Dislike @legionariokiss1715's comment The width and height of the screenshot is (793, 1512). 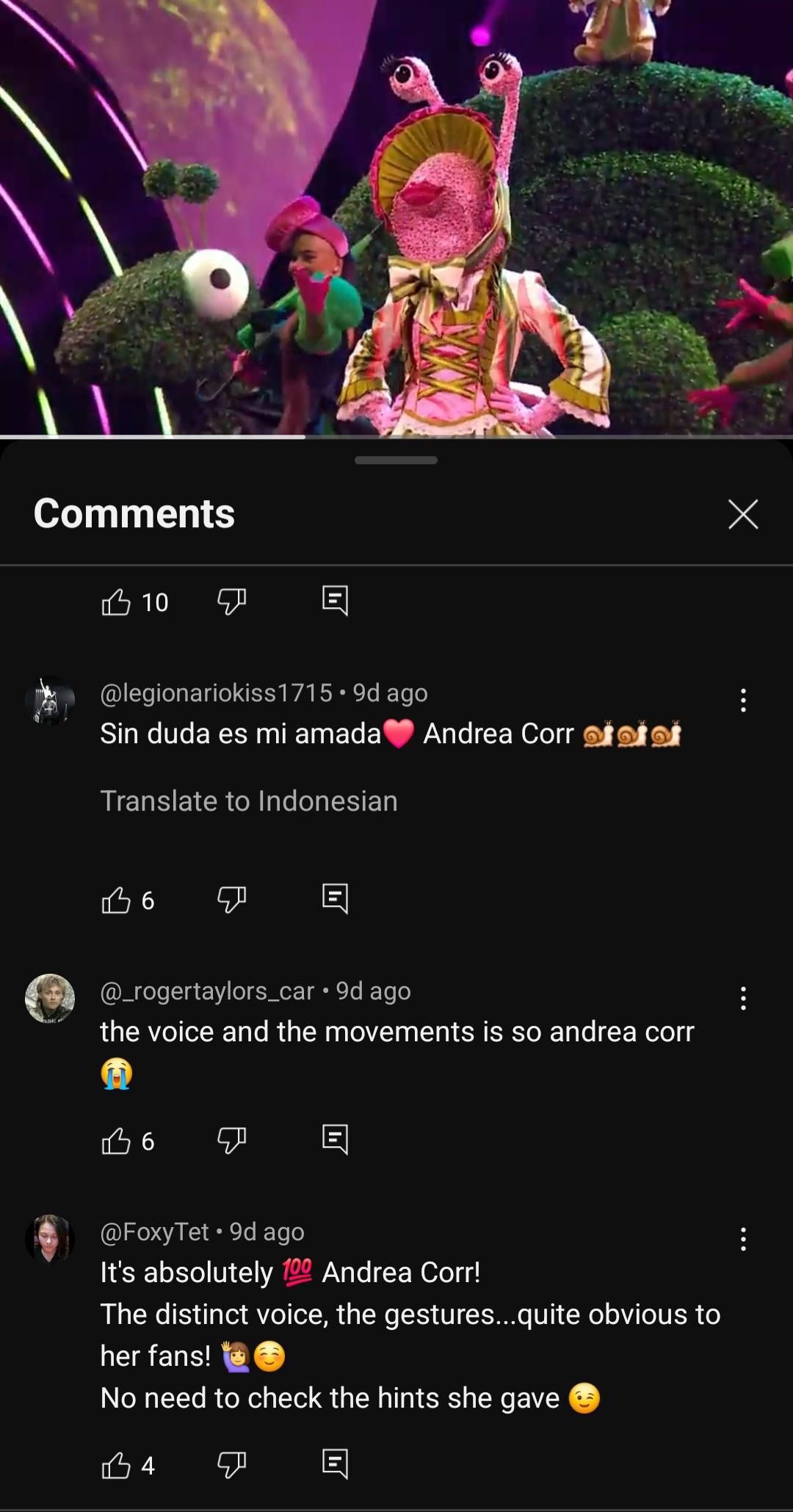231,900
